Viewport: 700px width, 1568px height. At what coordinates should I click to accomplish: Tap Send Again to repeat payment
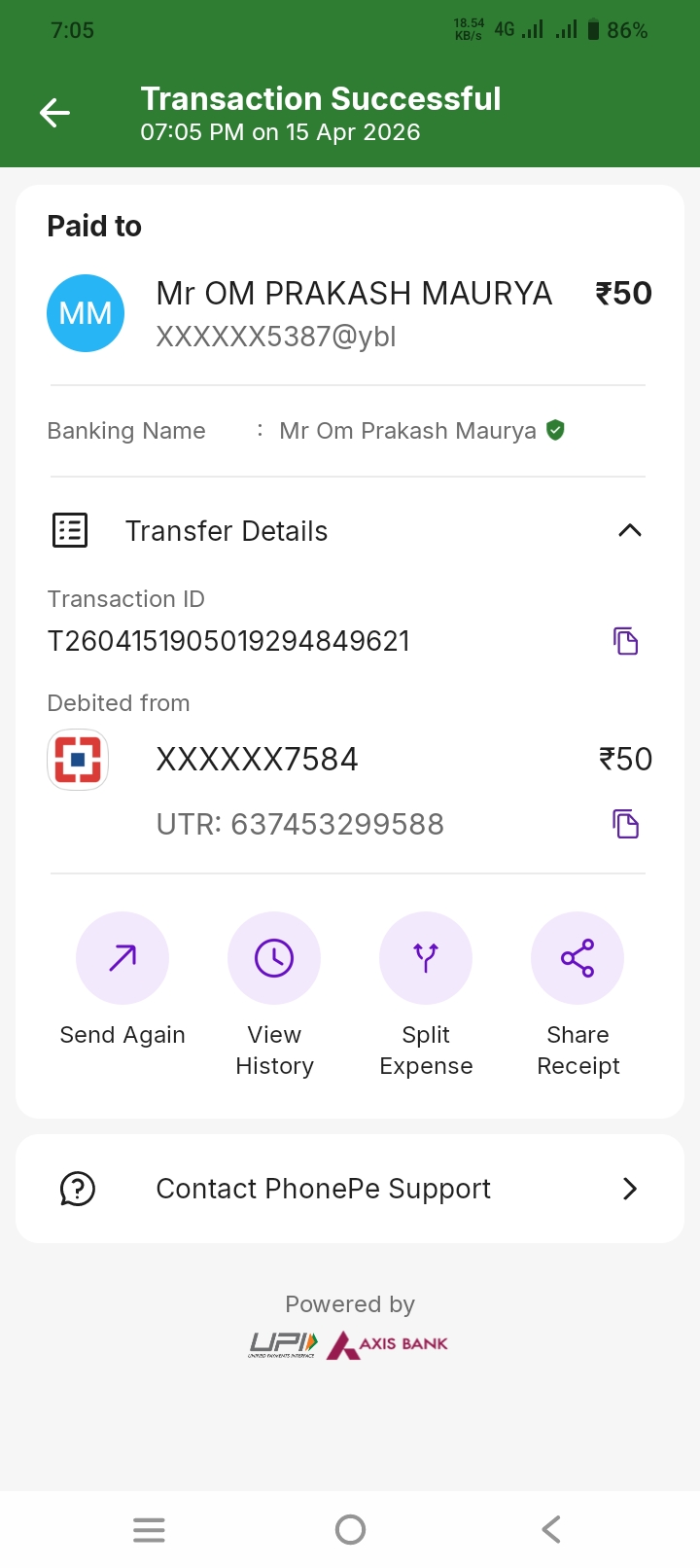tap(122, 959)
